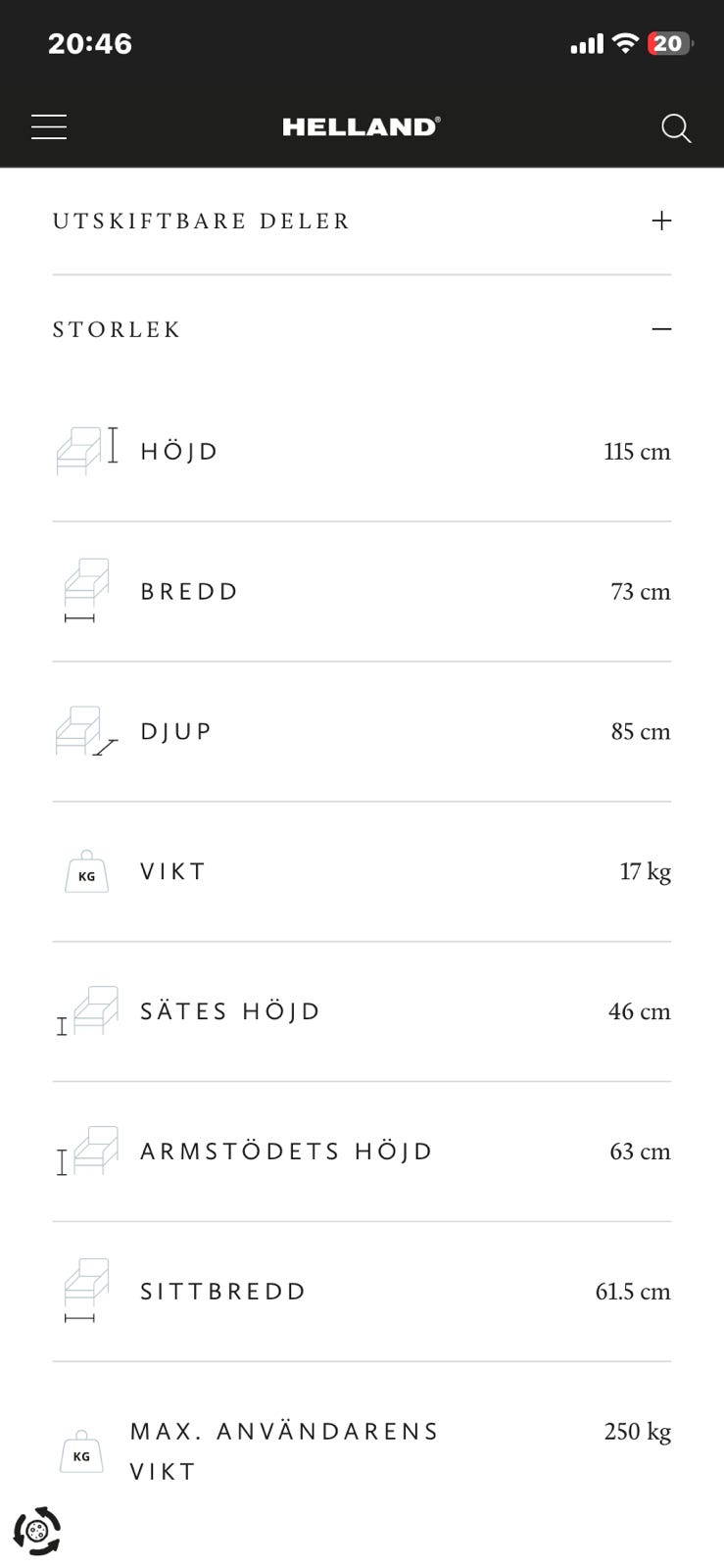Open the hamburger navigation menu
This screenshot has height=1568, width=724.
pos(49,127)
